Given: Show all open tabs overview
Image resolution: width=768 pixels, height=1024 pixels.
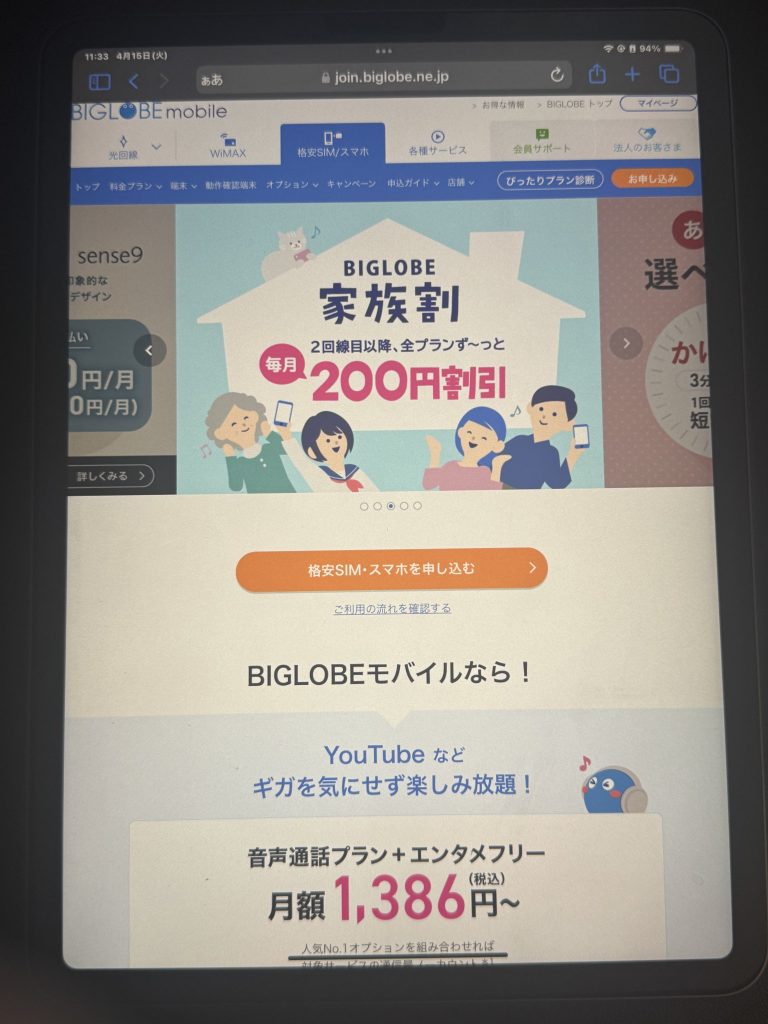Looking at the screenshot, I should point(669,74).
